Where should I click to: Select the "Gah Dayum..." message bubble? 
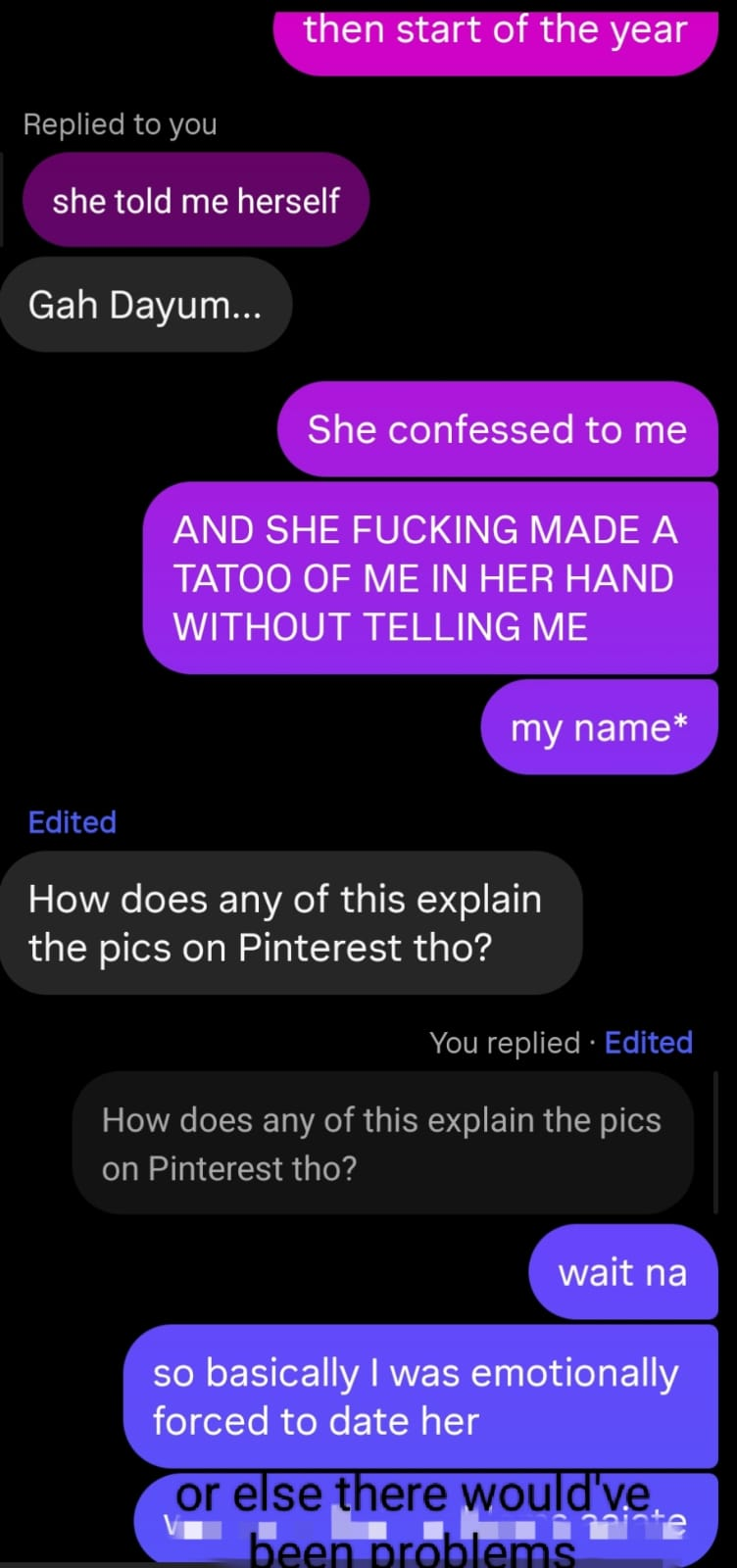146,304
